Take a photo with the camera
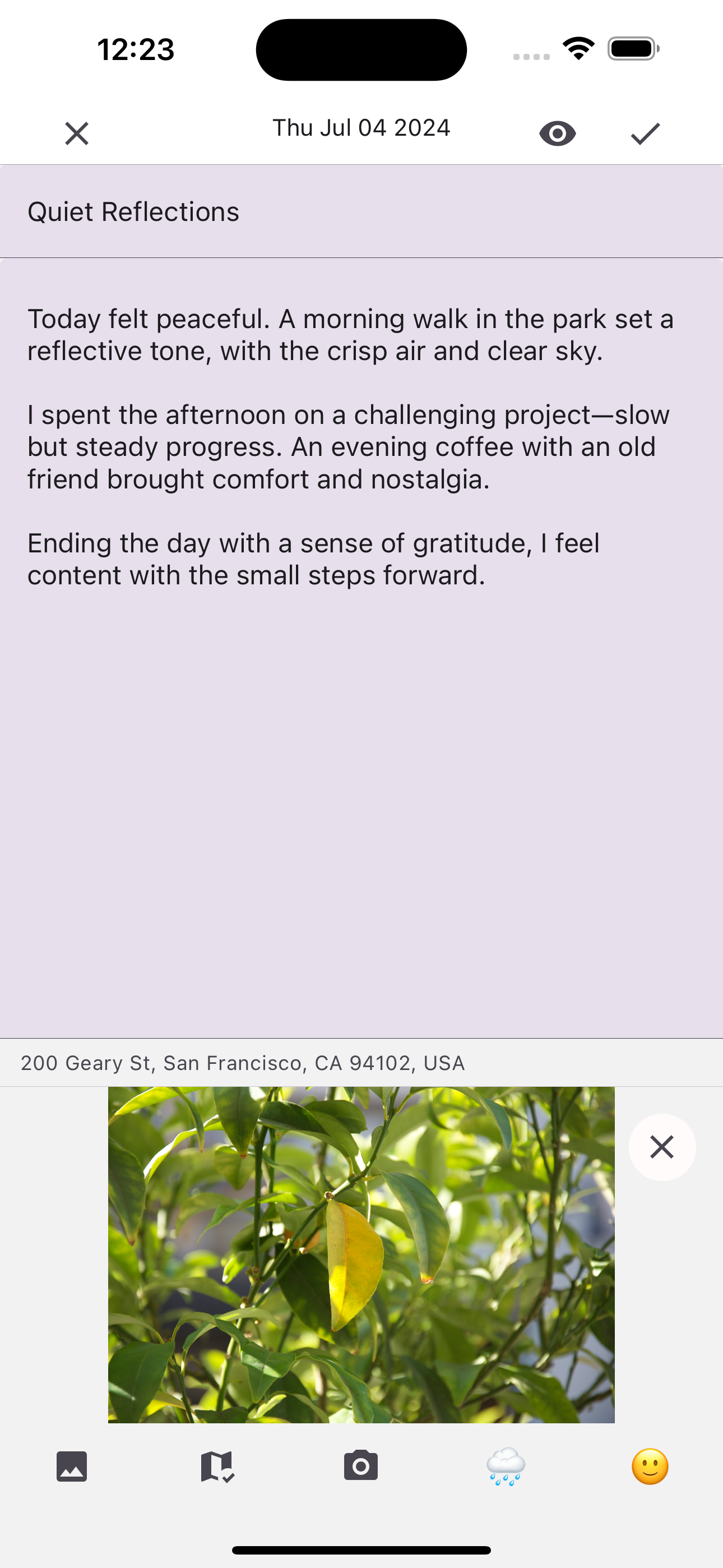The height and width of the screenshot is (1568, 723). point(361,1466)
